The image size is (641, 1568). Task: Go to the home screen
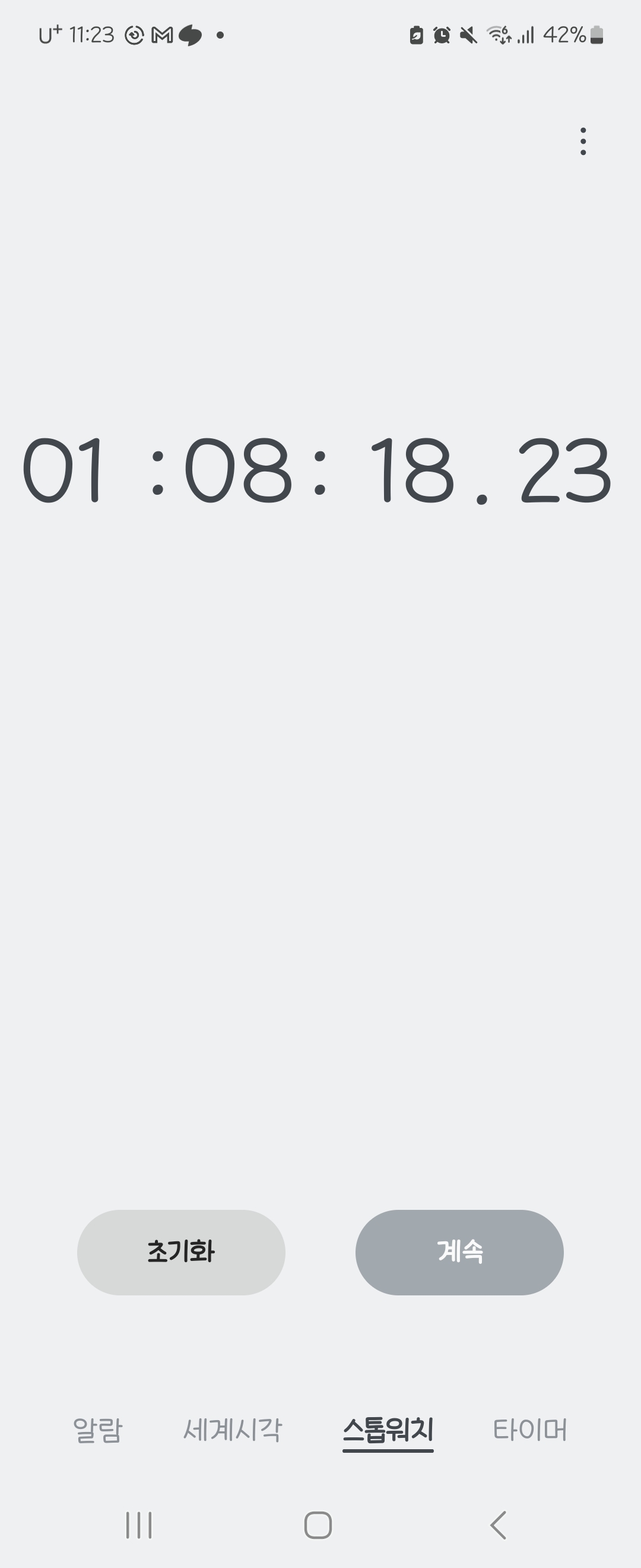click(318, 1525)
